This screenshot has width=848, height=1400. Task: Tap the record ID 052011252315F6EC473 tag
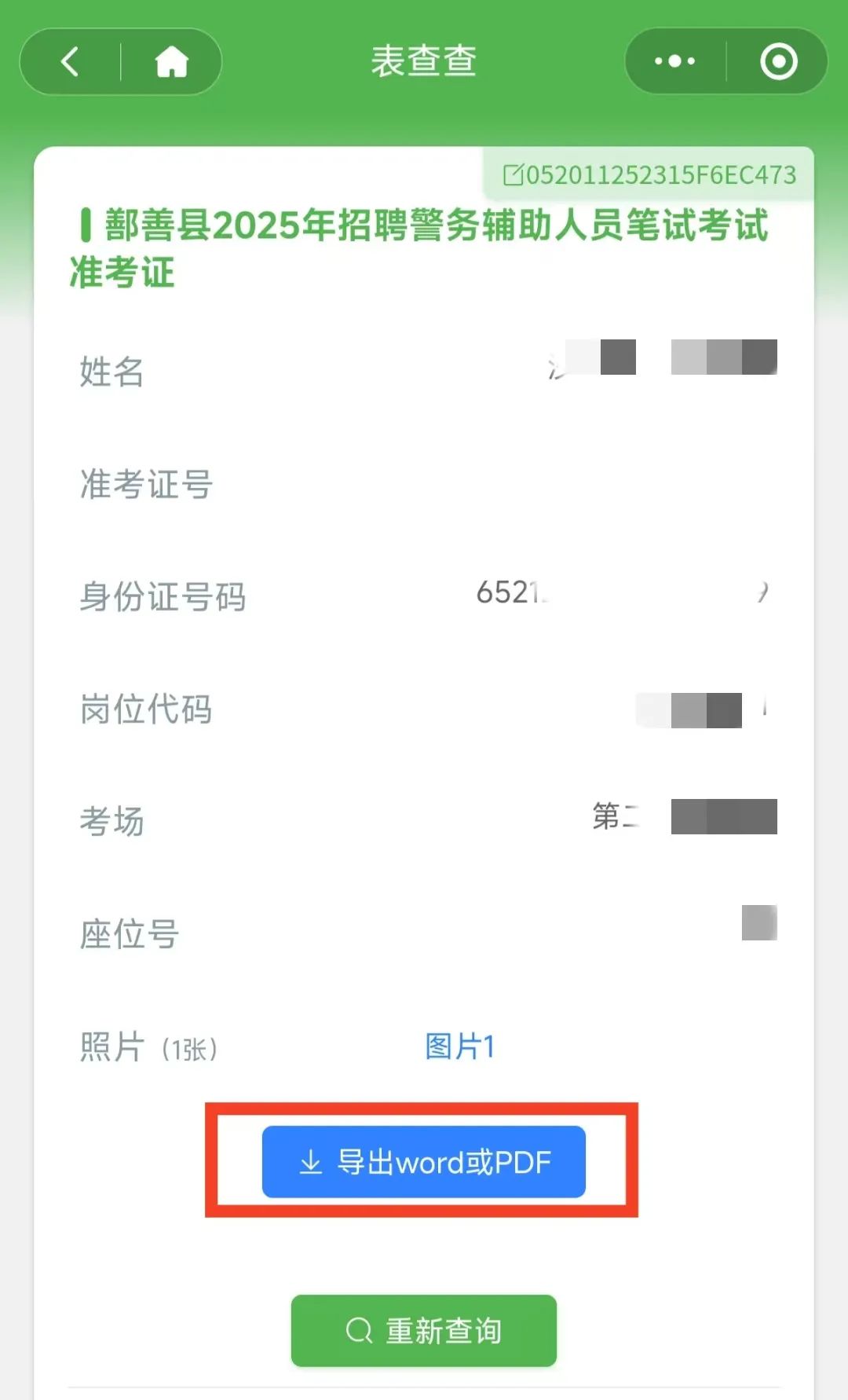tap(649, 174)
